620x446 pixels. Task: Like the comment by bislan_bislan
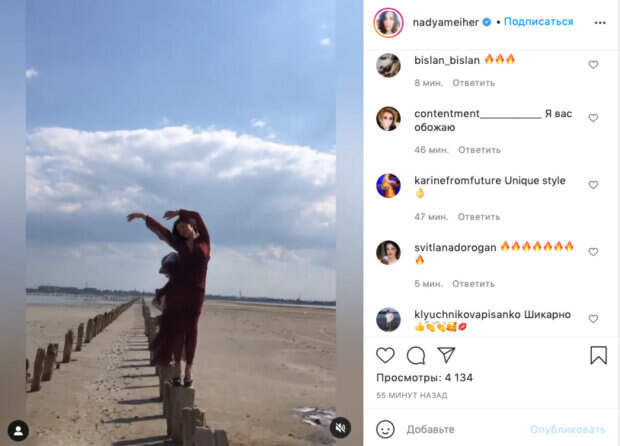pyautogui.click(x=593, y=64)
